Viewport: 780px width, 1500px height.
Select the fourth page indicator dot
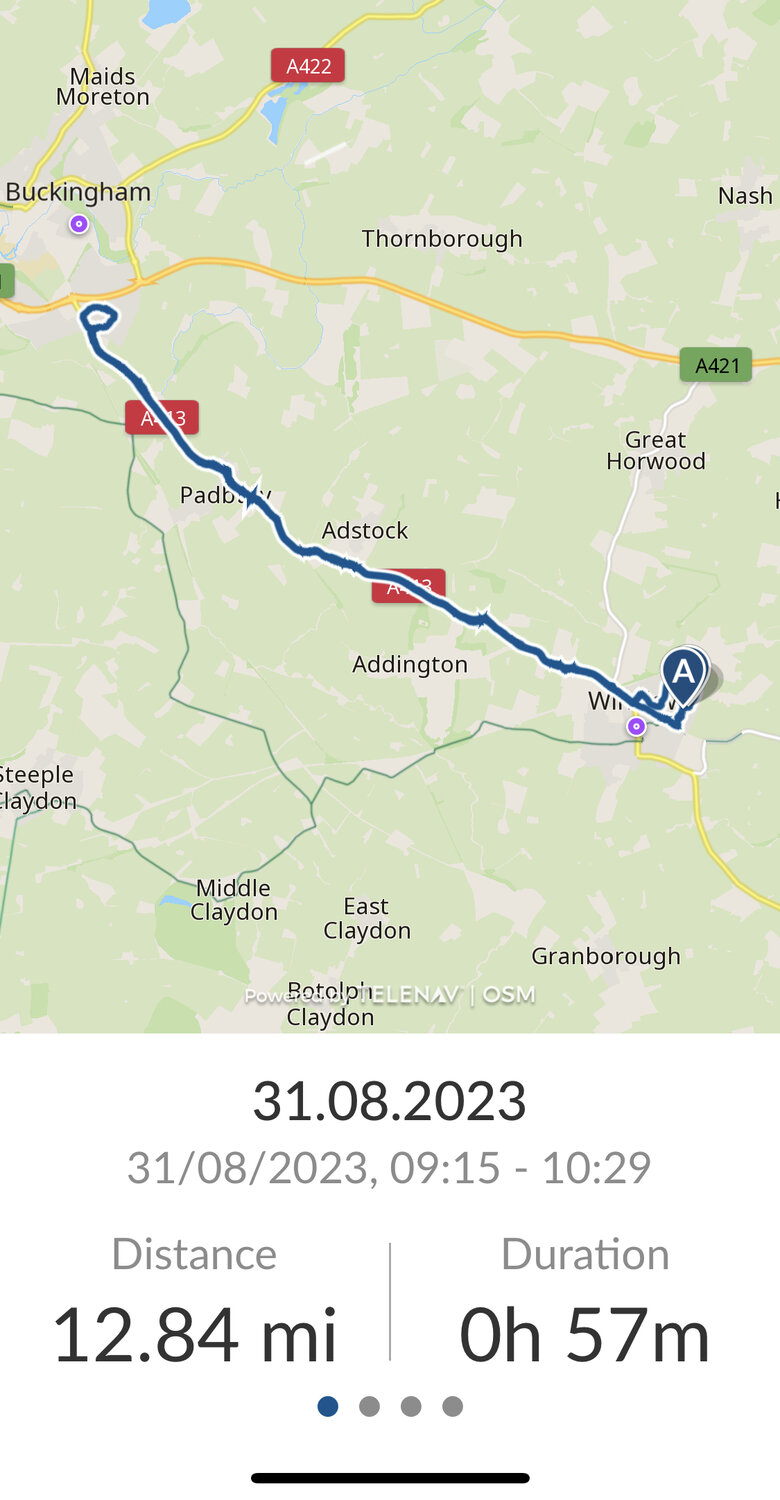point(453,1407)
